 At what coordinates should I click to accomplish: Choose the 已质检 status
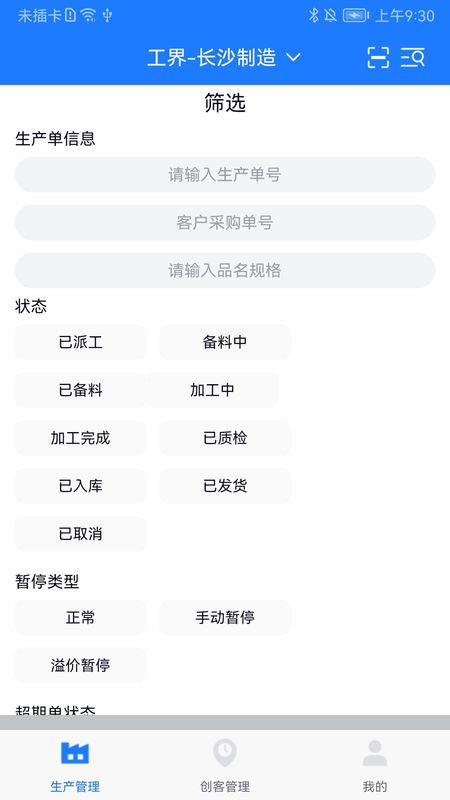coord(225,438)
